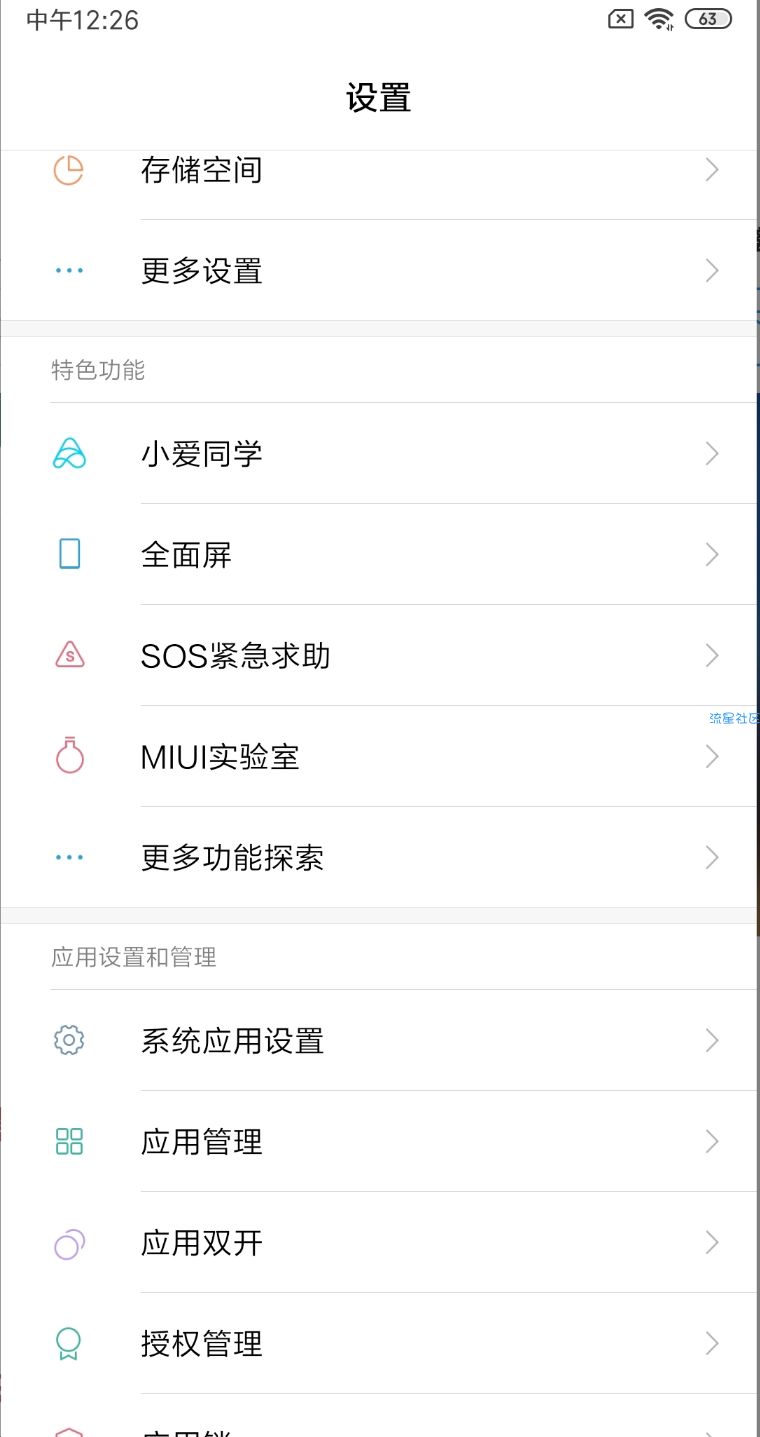760x1437 pixels.
Task: Open 更多功能探索
Action: point(378,857)
